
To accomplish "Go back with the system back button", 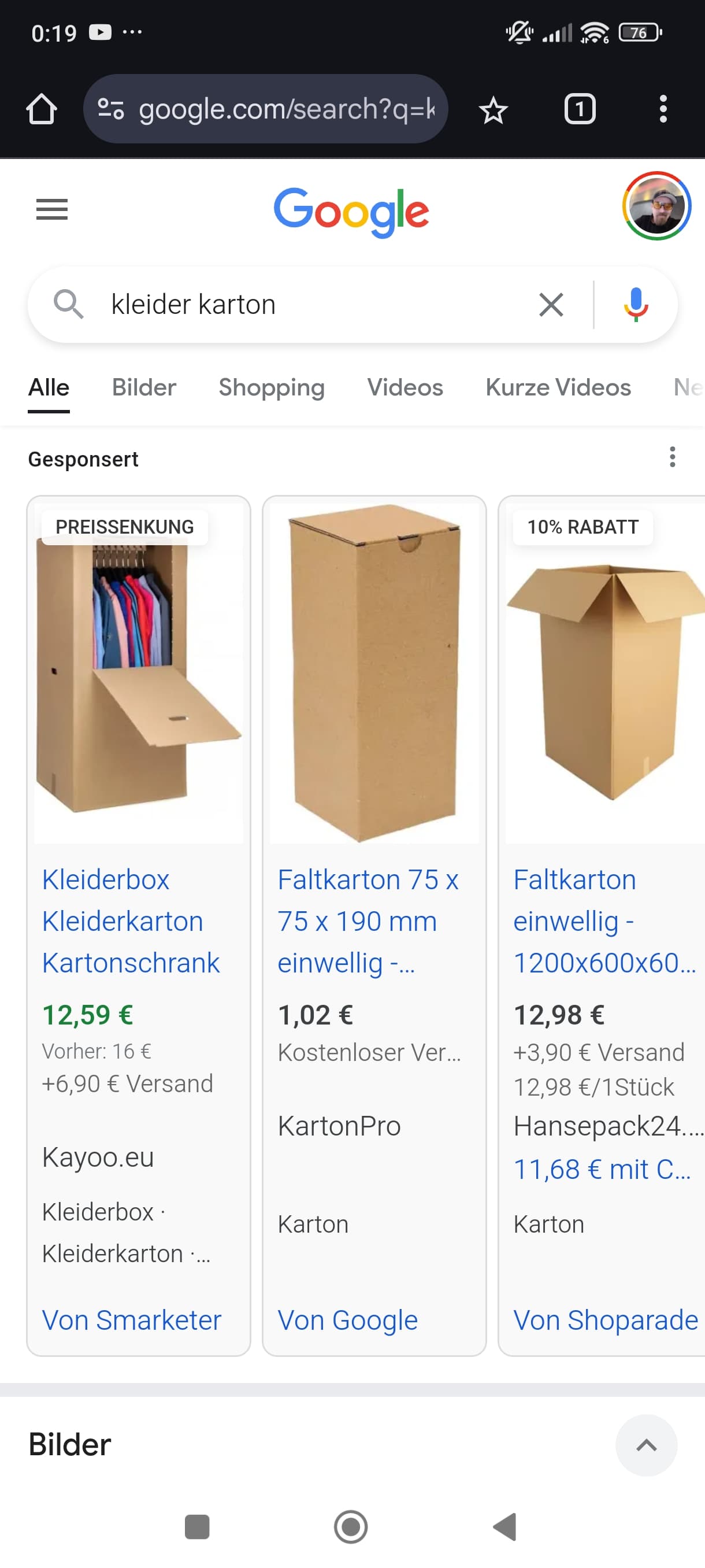I will [505, 1526].
